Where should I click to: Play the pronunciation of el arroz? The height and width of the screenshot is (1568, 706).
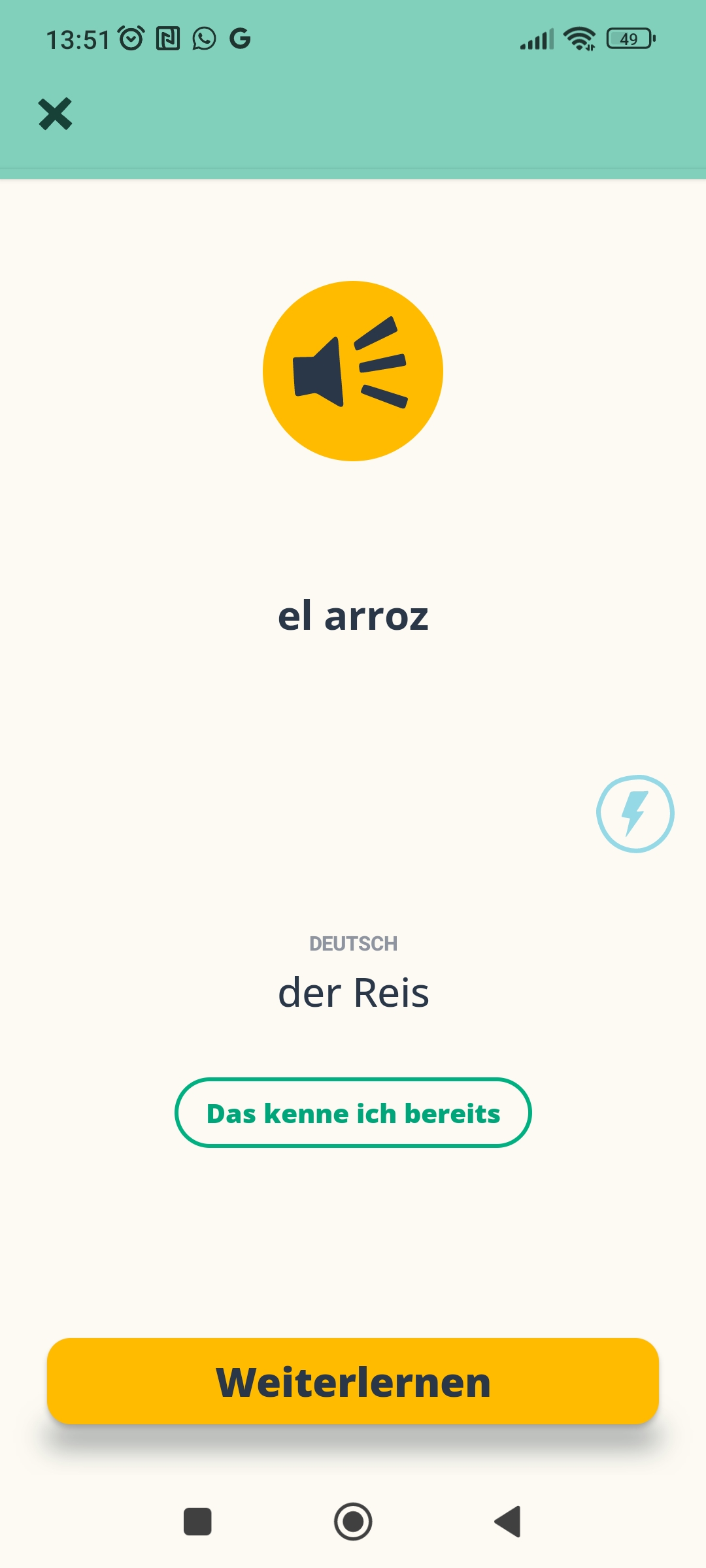tap(353, 371)
